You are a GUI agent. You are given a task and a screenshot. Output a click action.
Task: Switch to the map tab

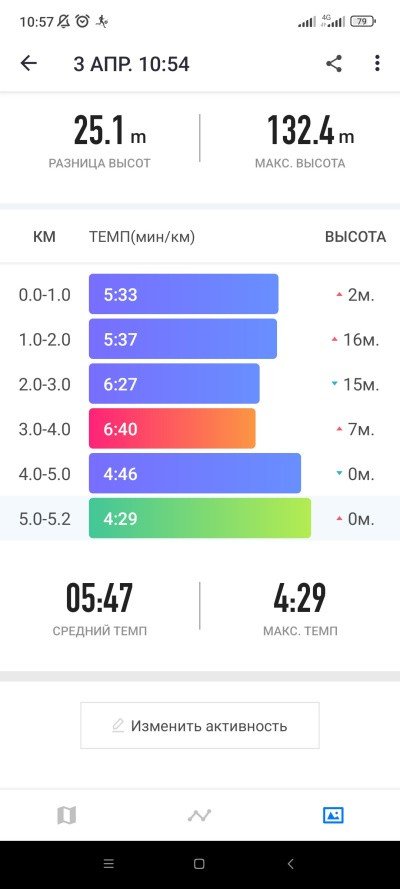66,815
